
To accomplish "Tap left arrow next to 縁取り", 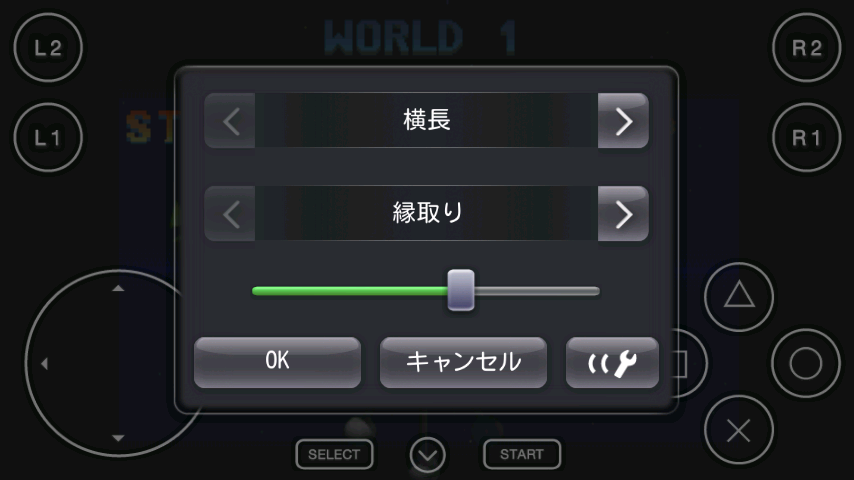I will (x=230, y=214).
